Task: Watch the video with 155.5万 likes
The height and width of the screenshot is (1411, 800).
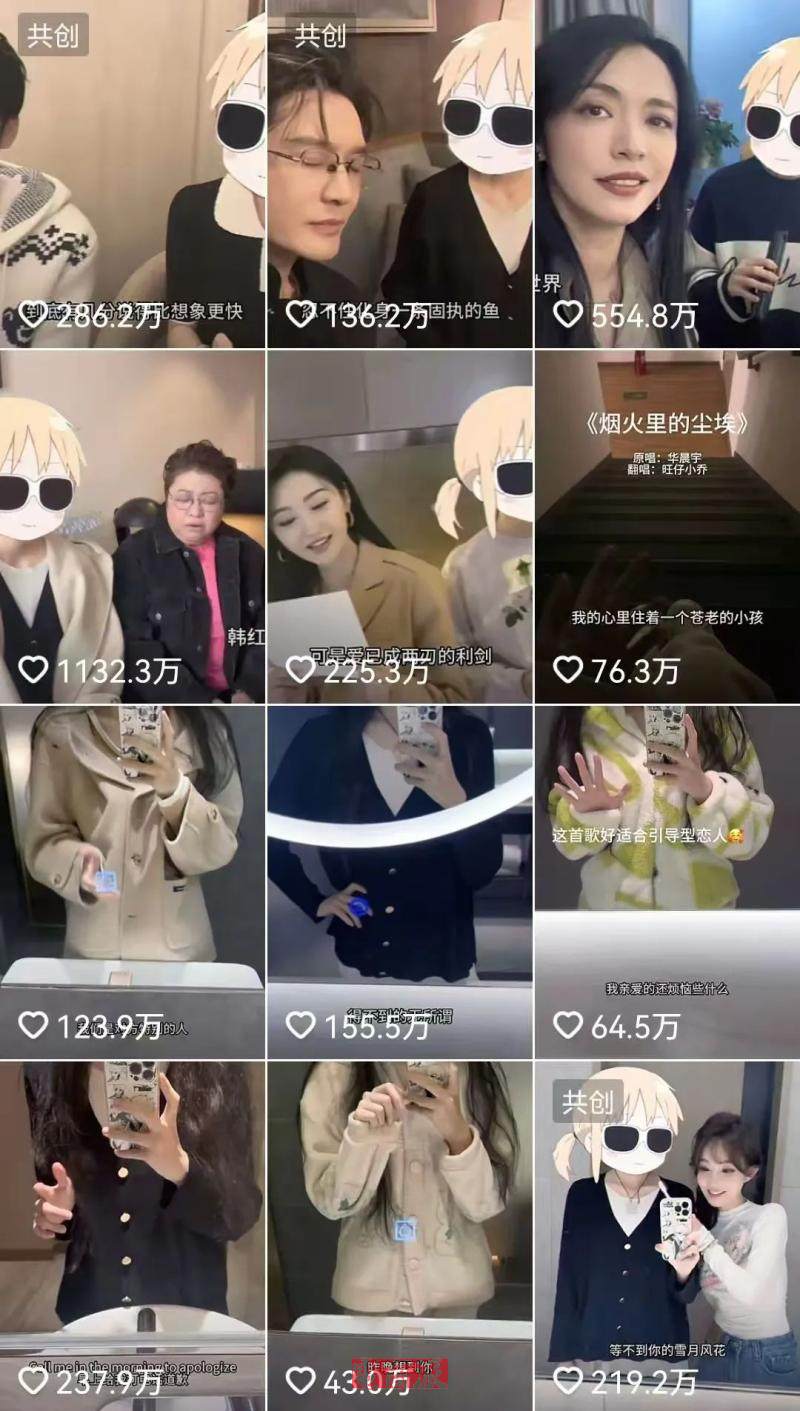Action: [x=400, y=882]
